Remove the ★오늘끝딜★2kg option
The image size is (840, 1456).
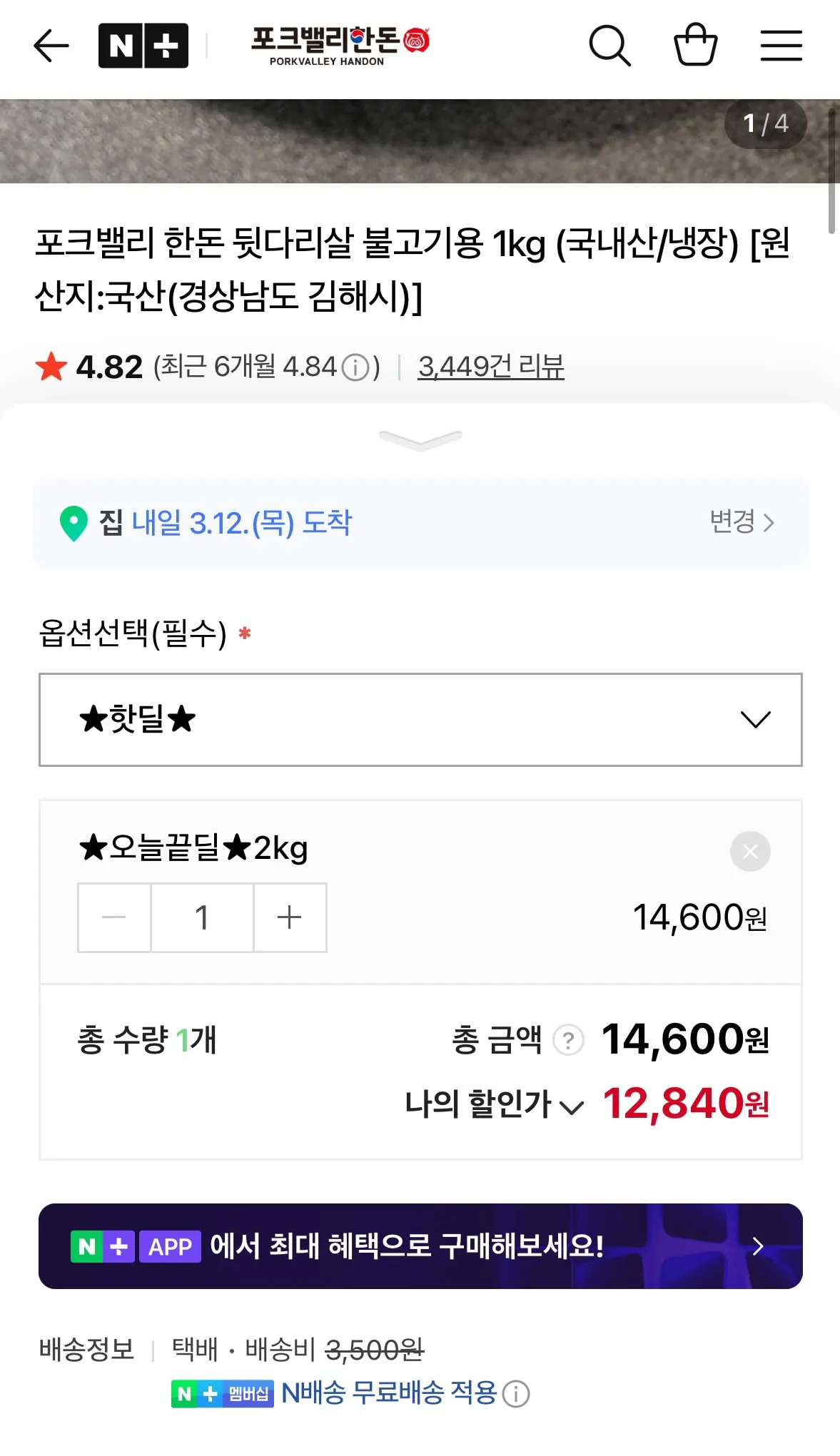(x=749, y=852)
